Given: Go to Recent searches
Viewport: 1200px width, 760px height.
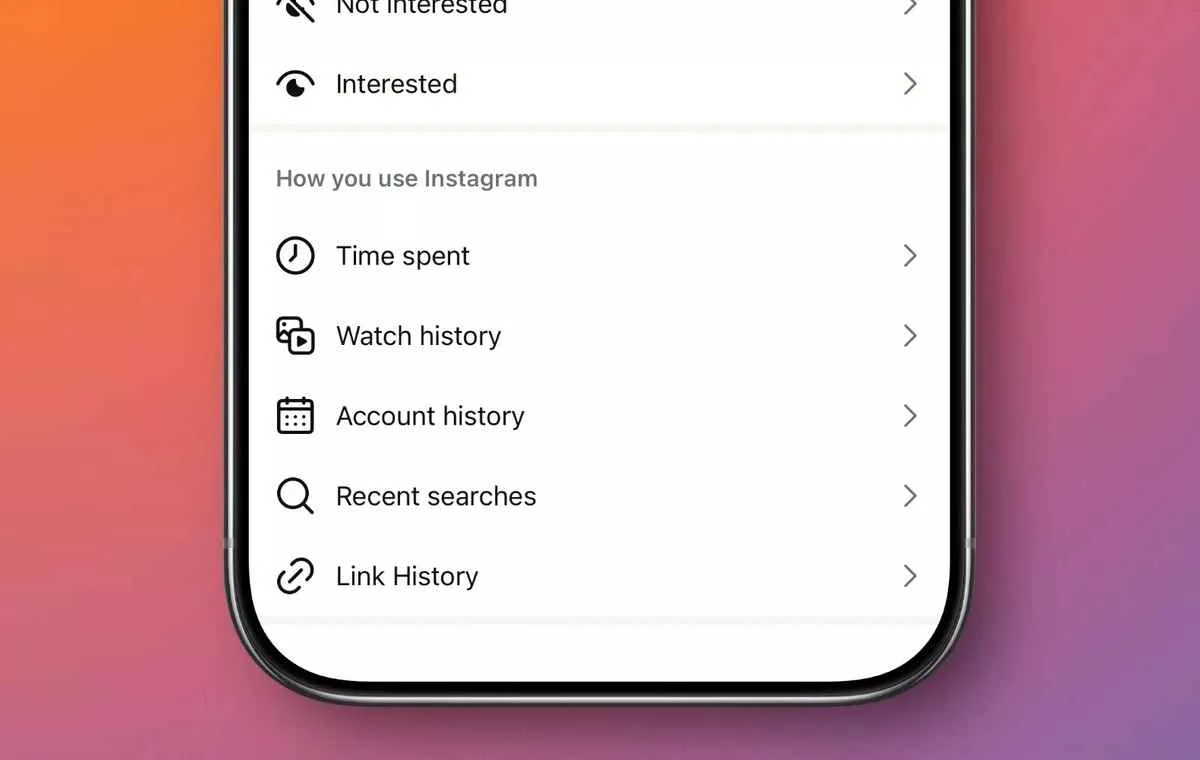Looking at the screenshot, I should click(x=436, y=496).
